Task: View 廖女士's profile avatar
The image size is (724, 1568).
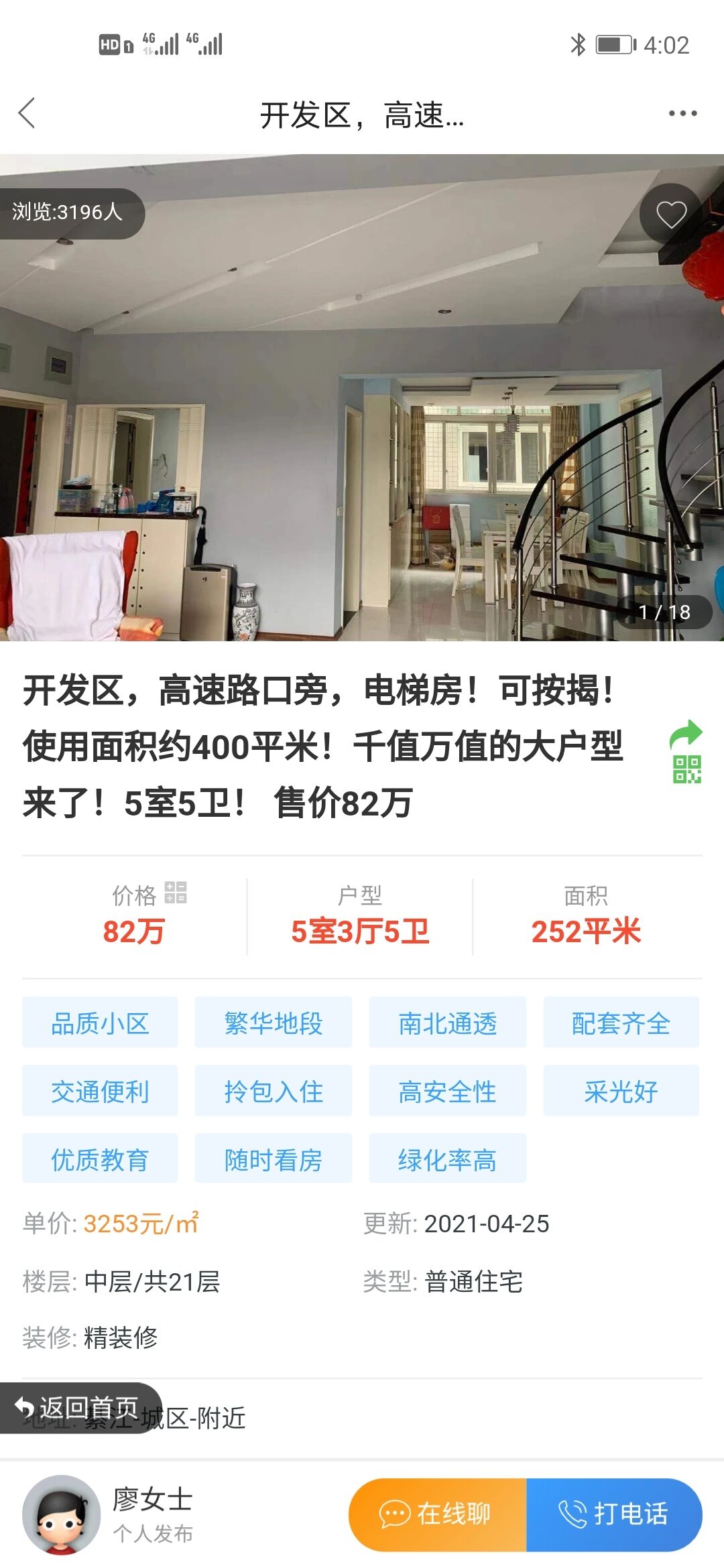Action: click(61, 1514)
